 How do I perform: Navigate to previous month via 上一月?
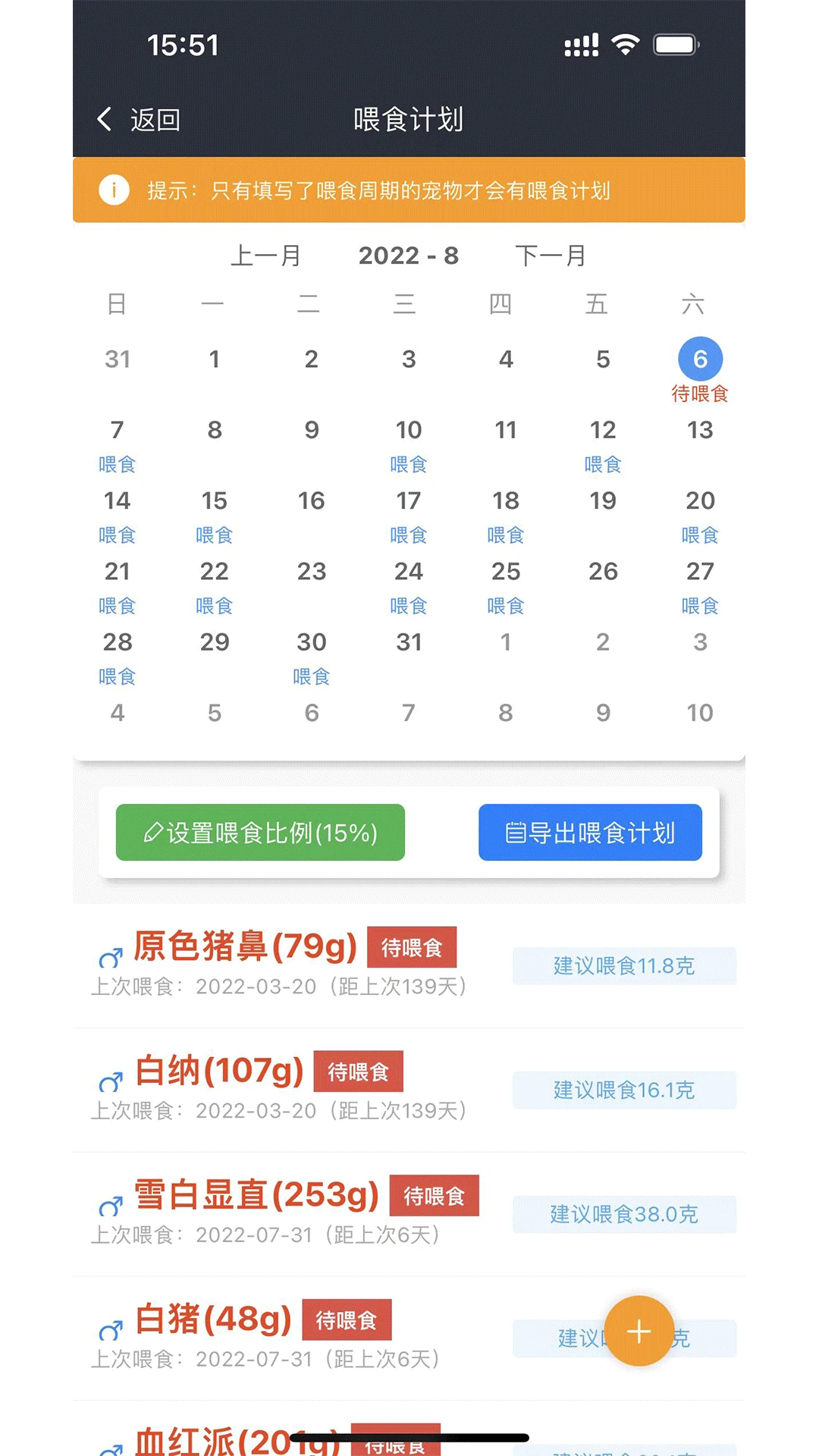(266, 256)
